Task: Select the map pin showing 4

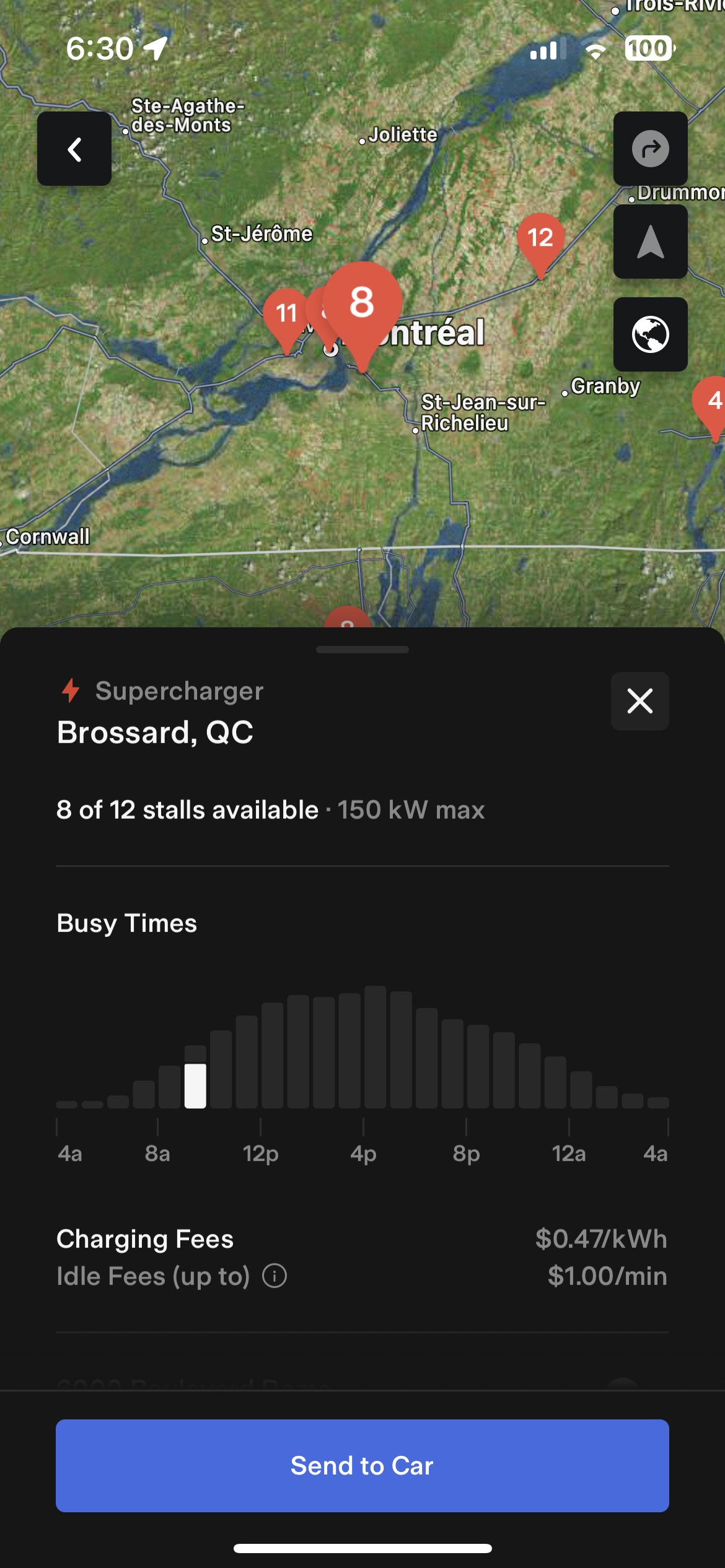Action: pyautogui.click(x=713, y=403)
